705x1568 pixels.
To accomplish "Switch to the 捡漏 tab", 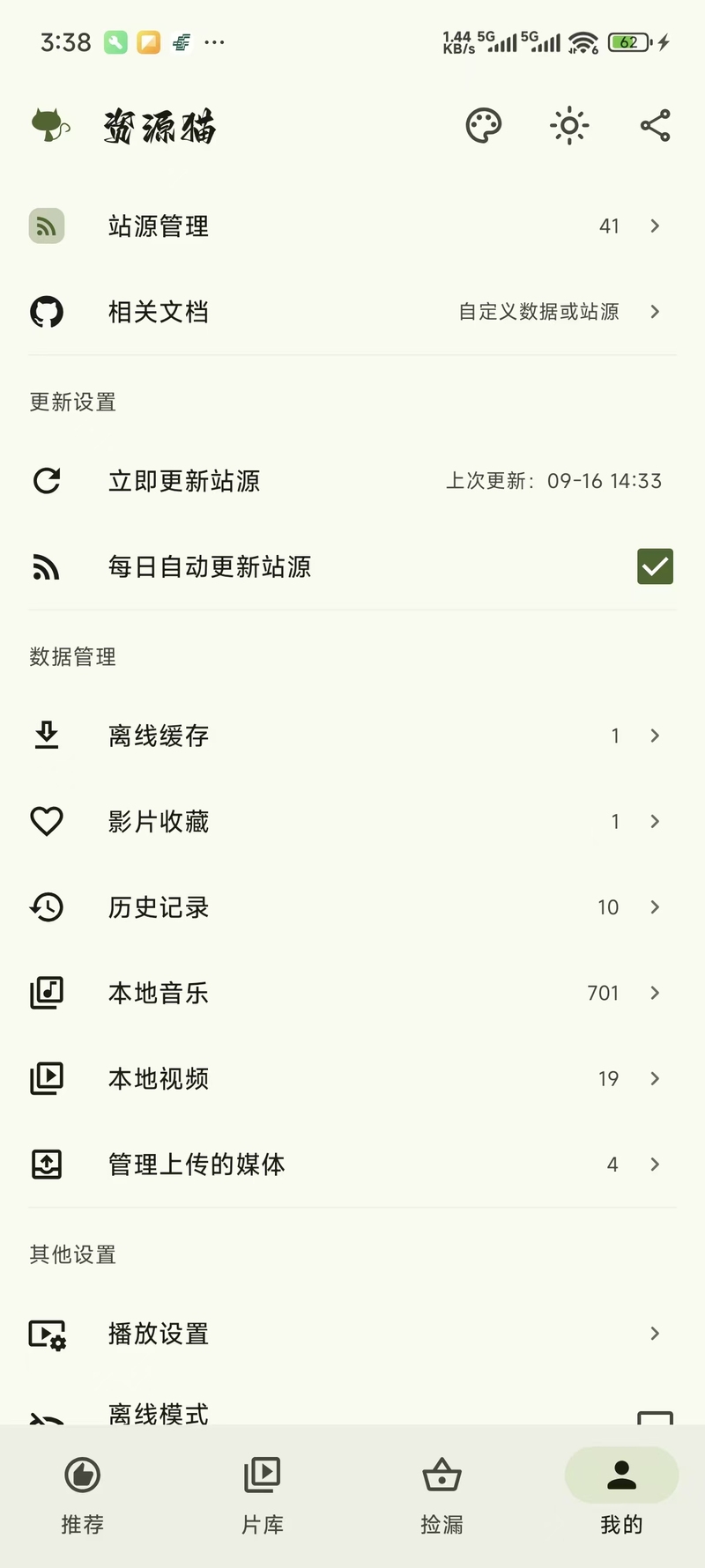I will click(x=442, y=1495).
